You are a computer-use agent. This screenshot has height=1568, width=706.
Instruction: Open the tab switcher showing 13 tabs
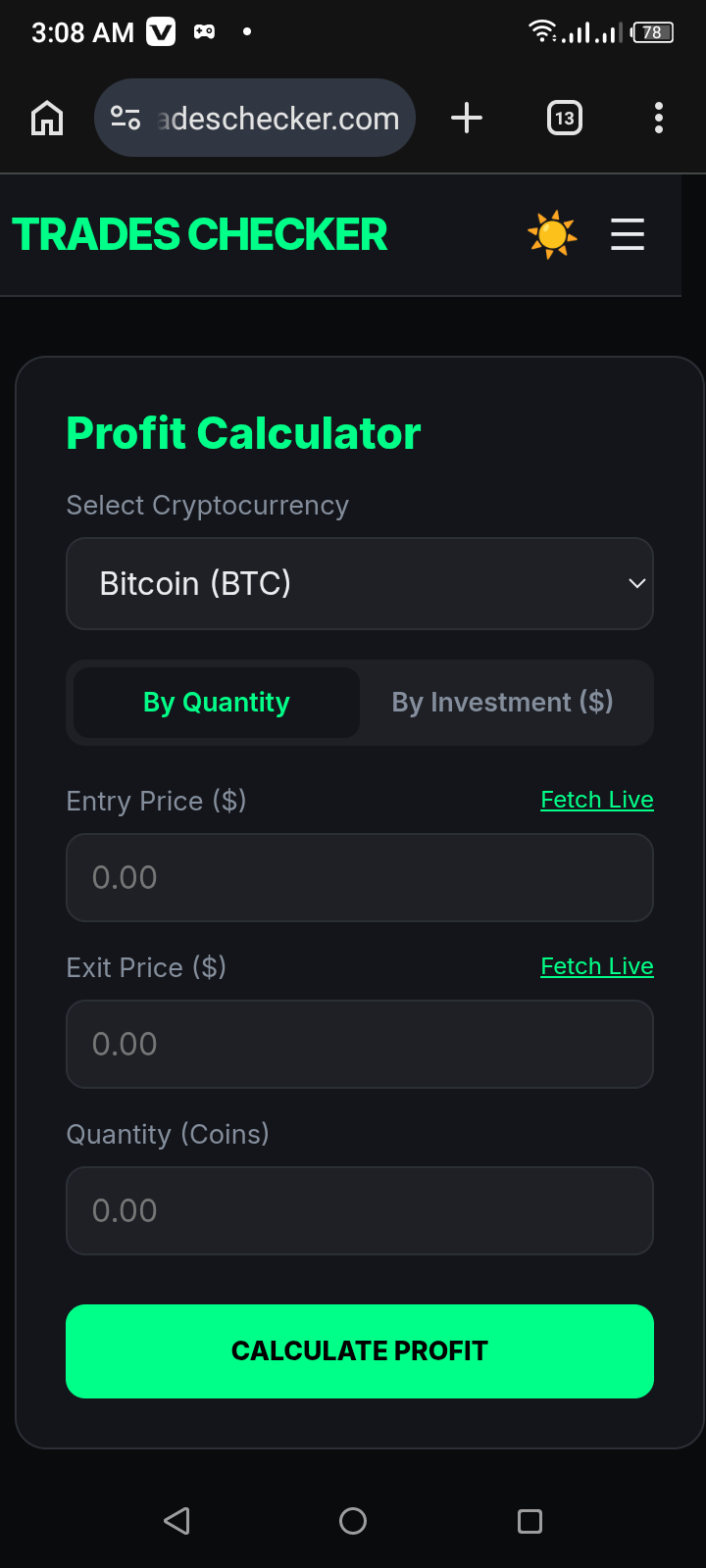click(564, 118)
